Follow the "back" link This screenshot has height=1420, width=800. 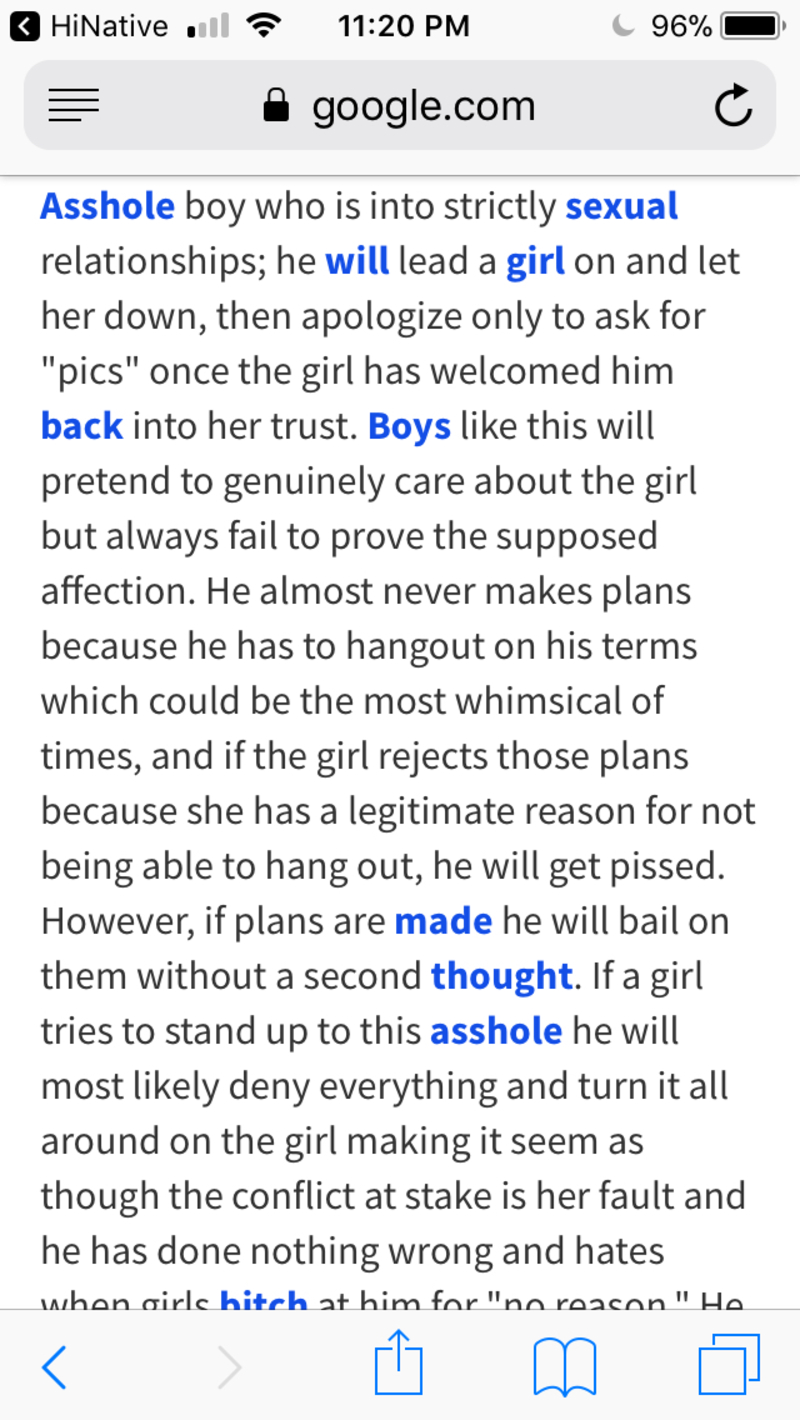point(82,426)
